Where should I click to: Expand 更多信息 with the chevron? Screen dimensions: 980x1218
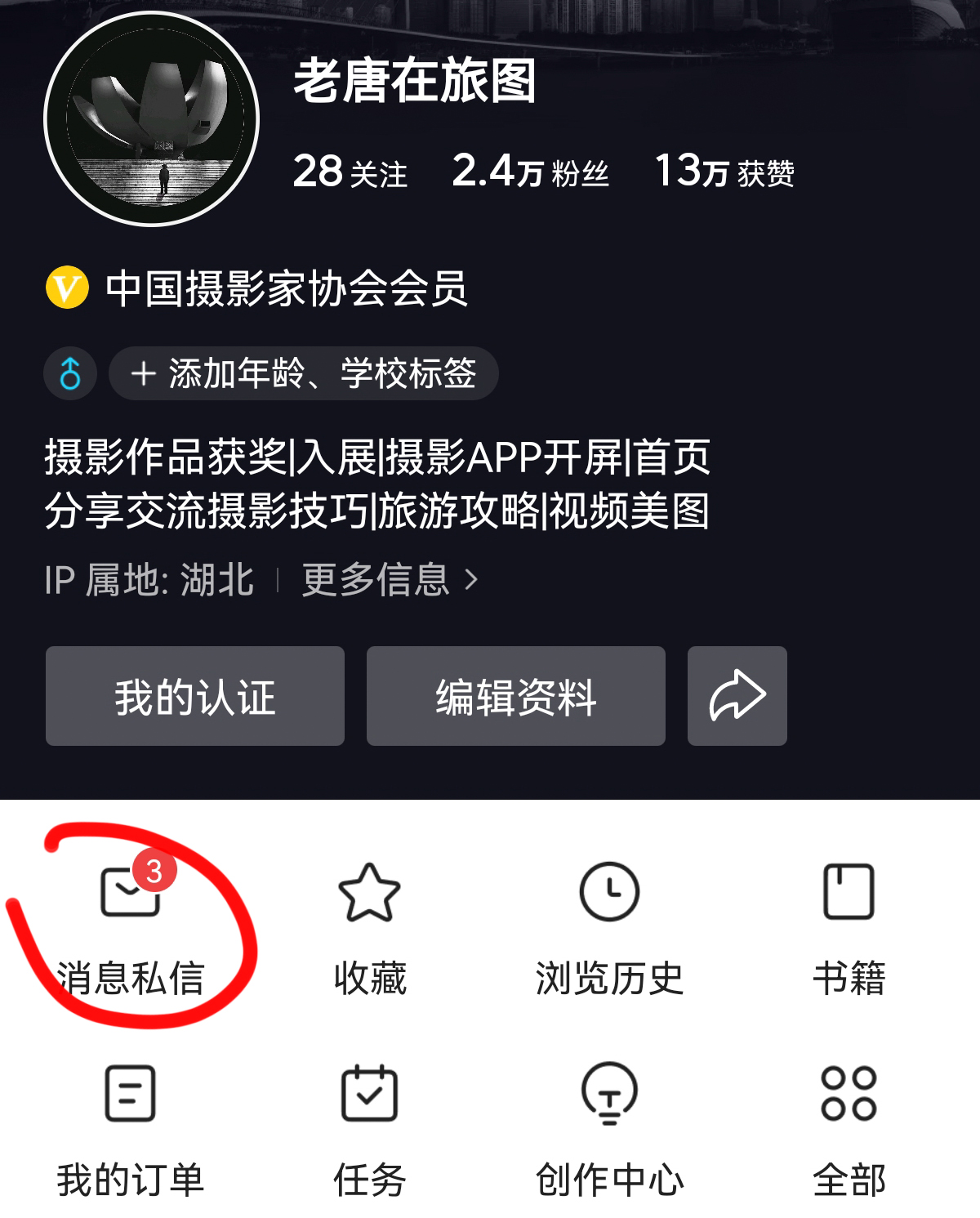click(x=384, y=581)
